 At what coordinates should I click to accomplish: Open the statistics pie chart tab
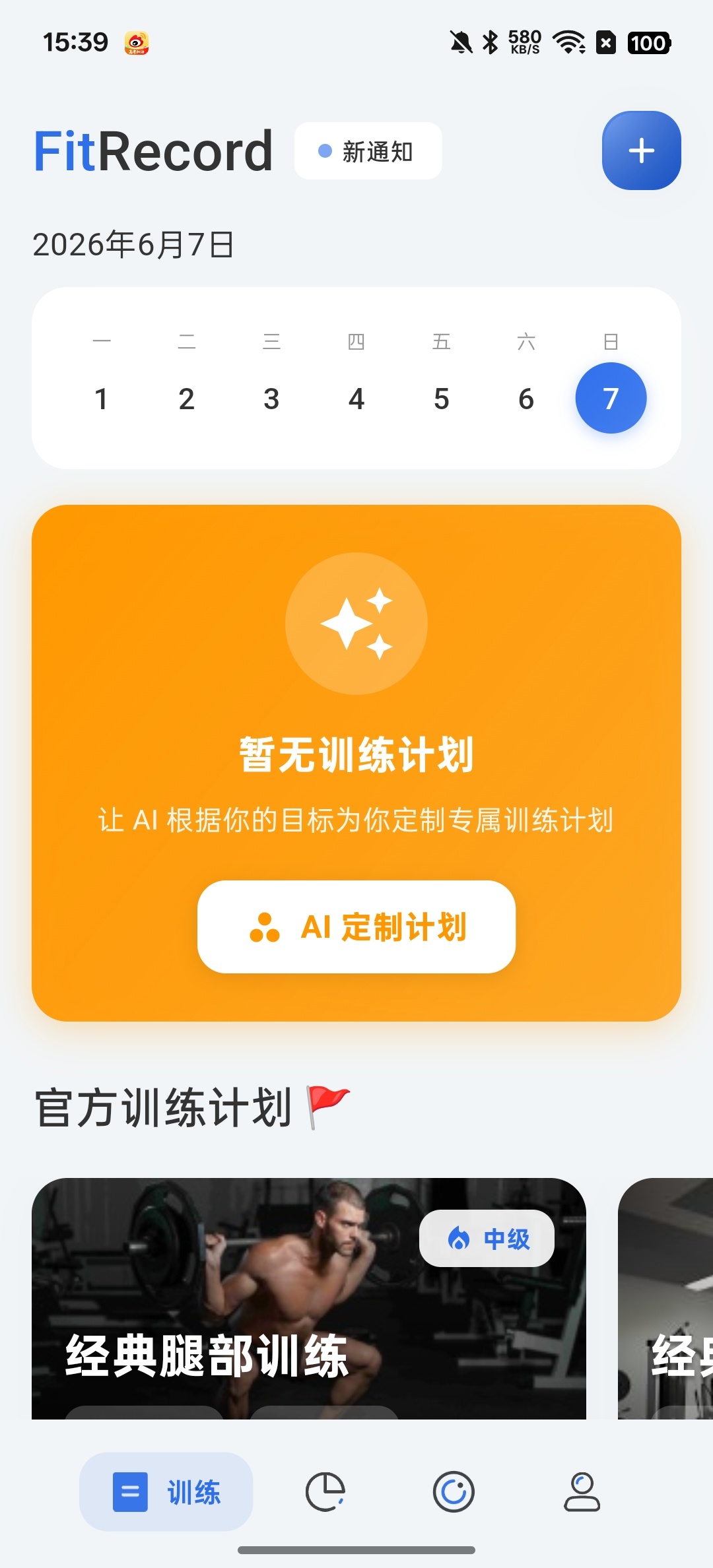tap(325, 1491)
